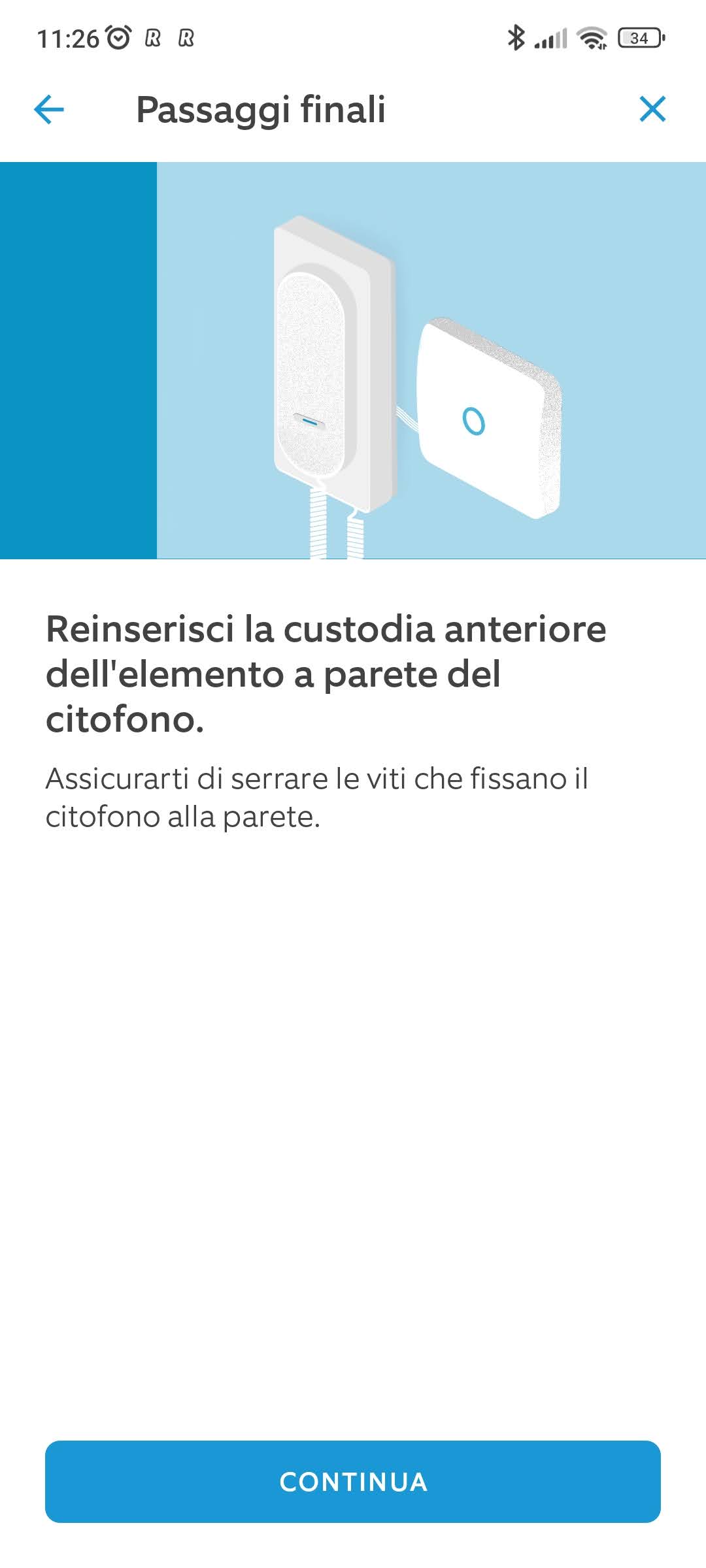This screenshot has width=706, height=1568.
Task: Tap the CONTINUA button
Action: click(353, 1481)
